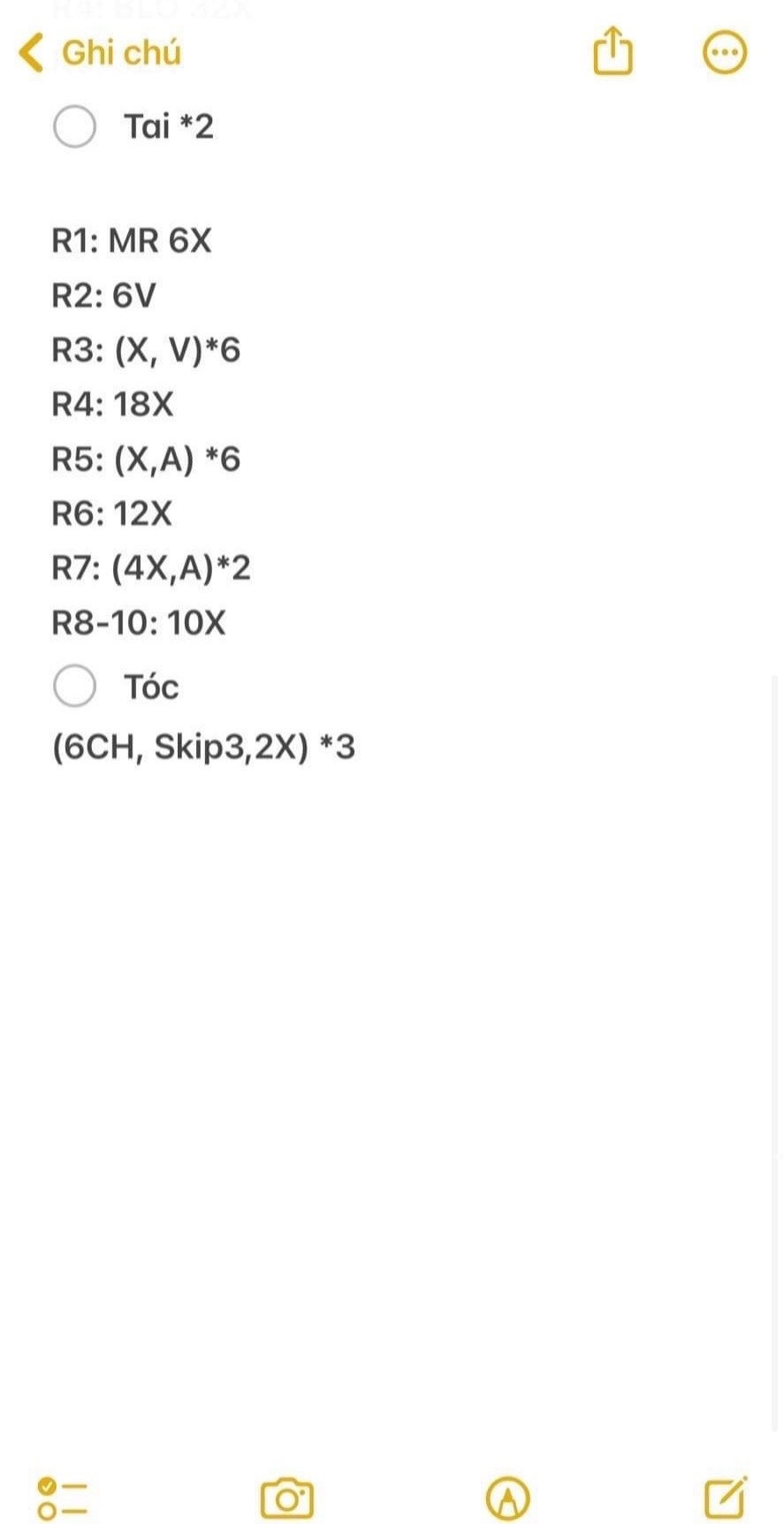Tap the checklist formatting tool
784x1524 pixels.
pos(62,1497)
